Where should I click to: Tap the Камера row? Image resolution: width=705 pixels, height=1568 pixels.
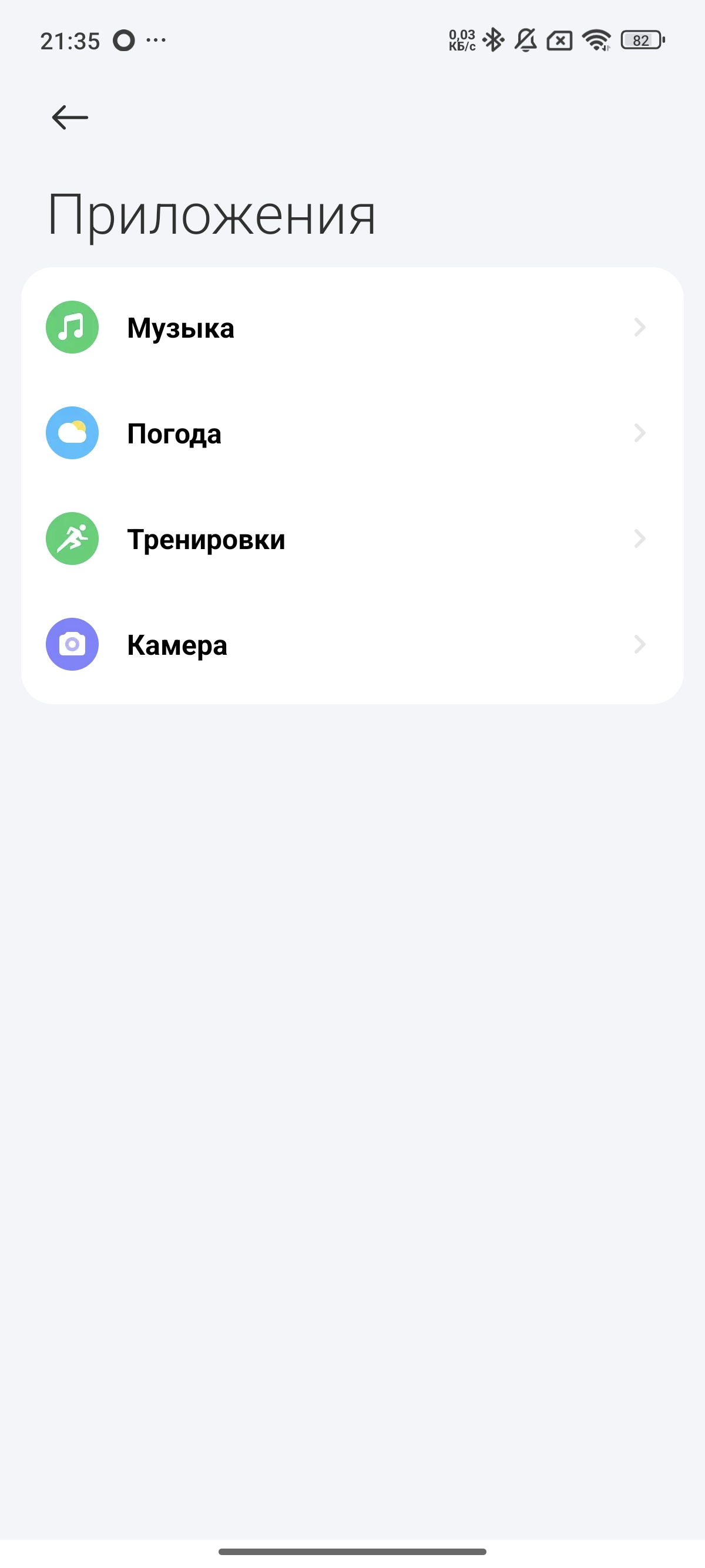tap(352, 645)
